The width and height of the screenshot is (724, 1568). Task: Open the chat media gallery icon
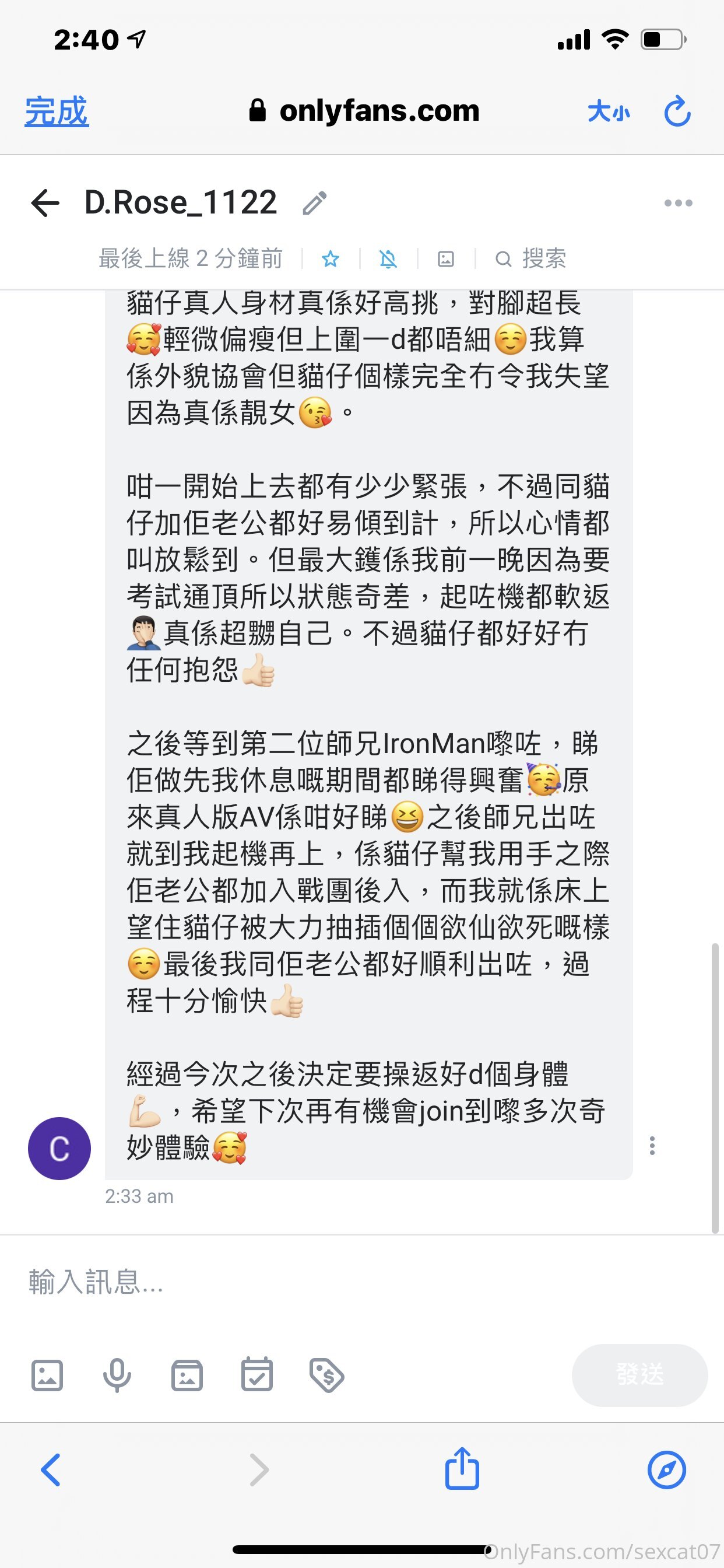(446, 260)
